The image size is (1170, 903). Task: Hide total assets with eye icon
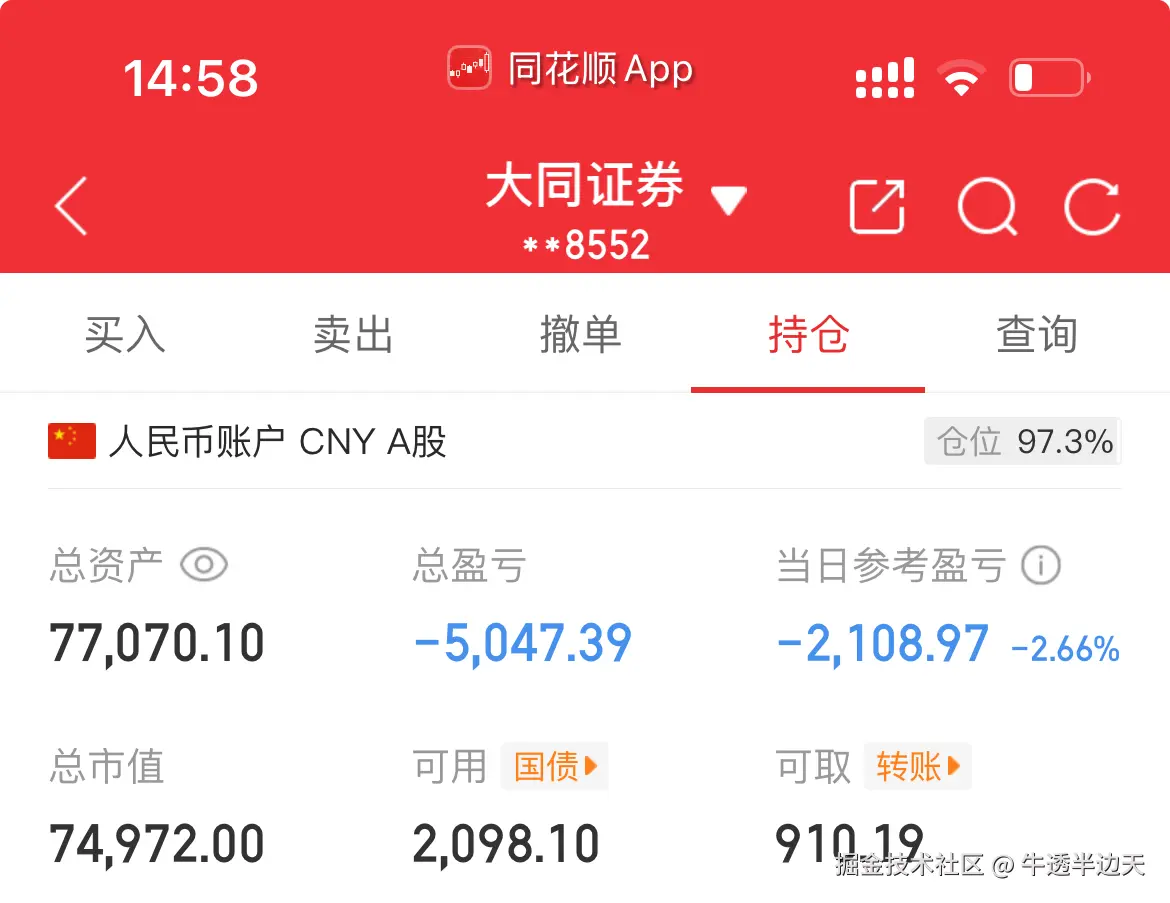pos(204,566)
